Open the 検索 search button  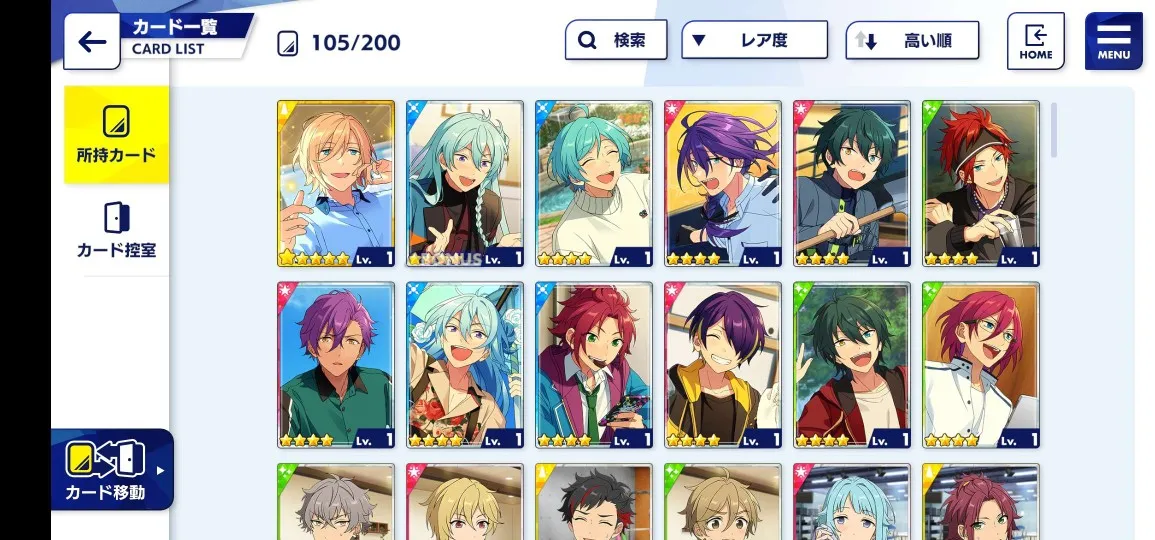617,41
